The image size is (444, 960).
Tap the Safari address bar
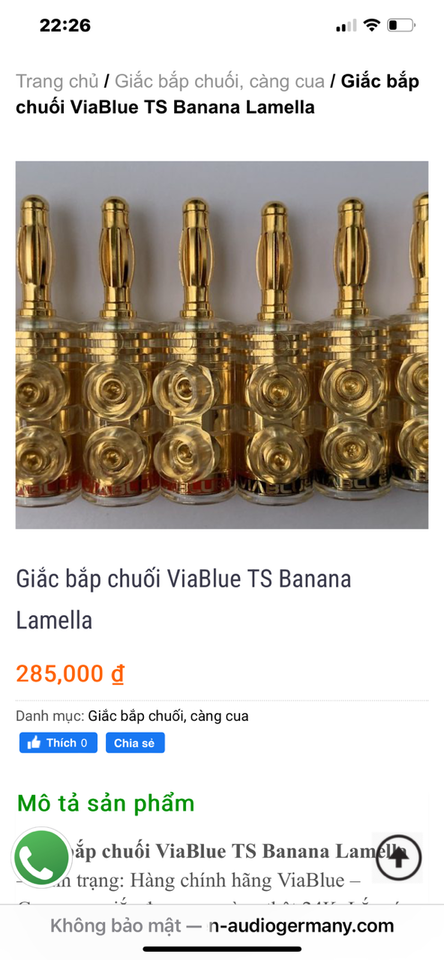[x=222, y=925]
